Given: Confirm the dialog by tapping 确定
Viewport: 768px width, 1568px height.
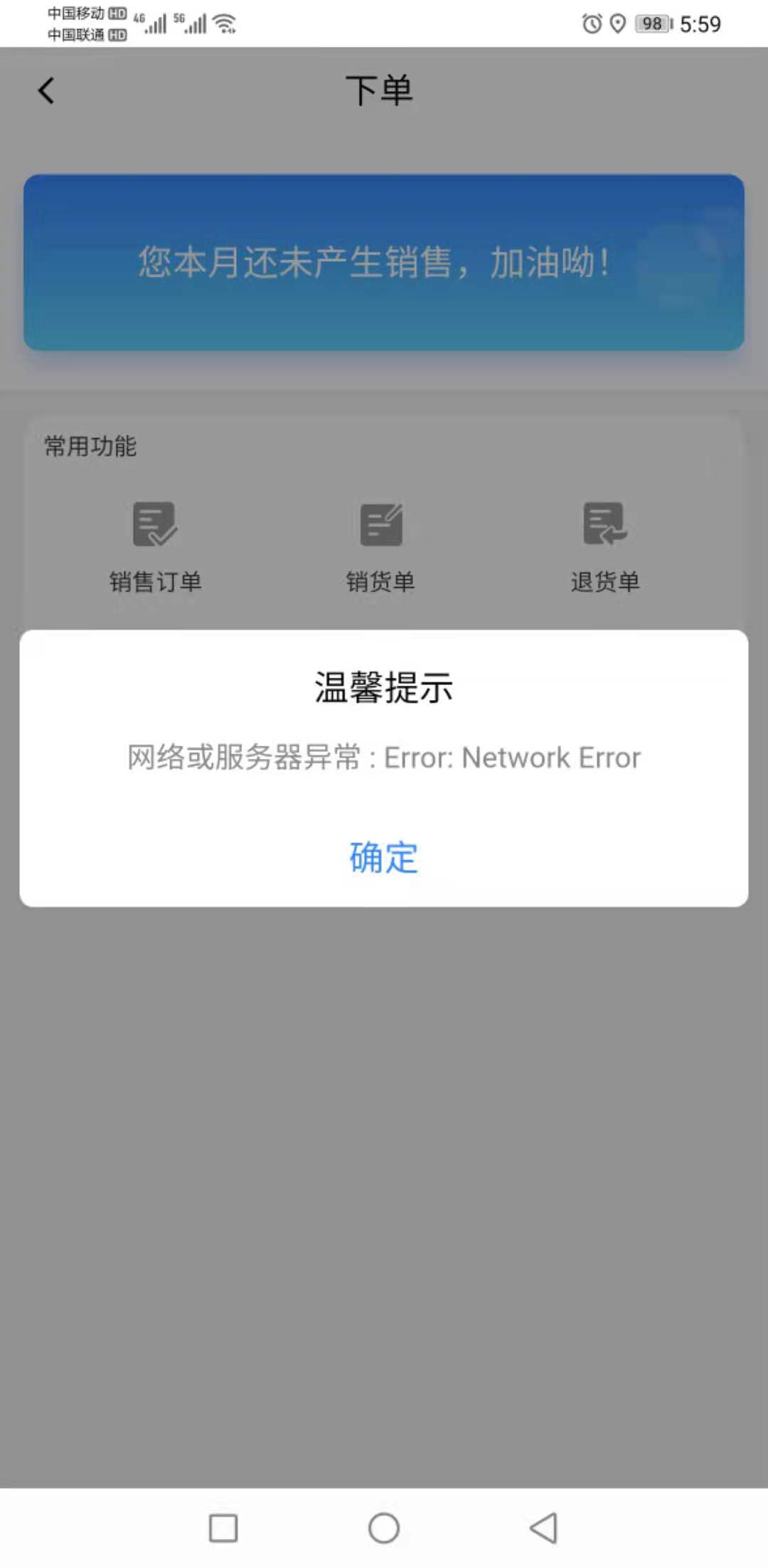Looking at the screenshot, I should 383,857.
